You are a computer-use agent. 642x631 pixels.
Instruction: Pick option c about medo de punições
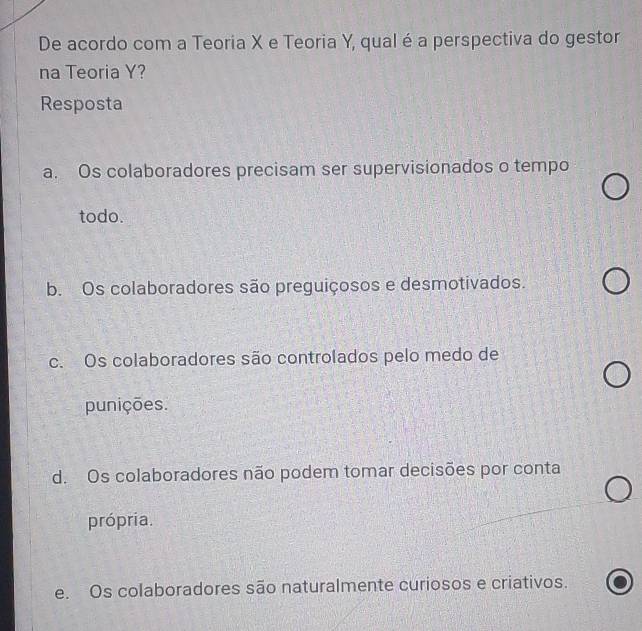pyautogui.click(x=617, y=377)
